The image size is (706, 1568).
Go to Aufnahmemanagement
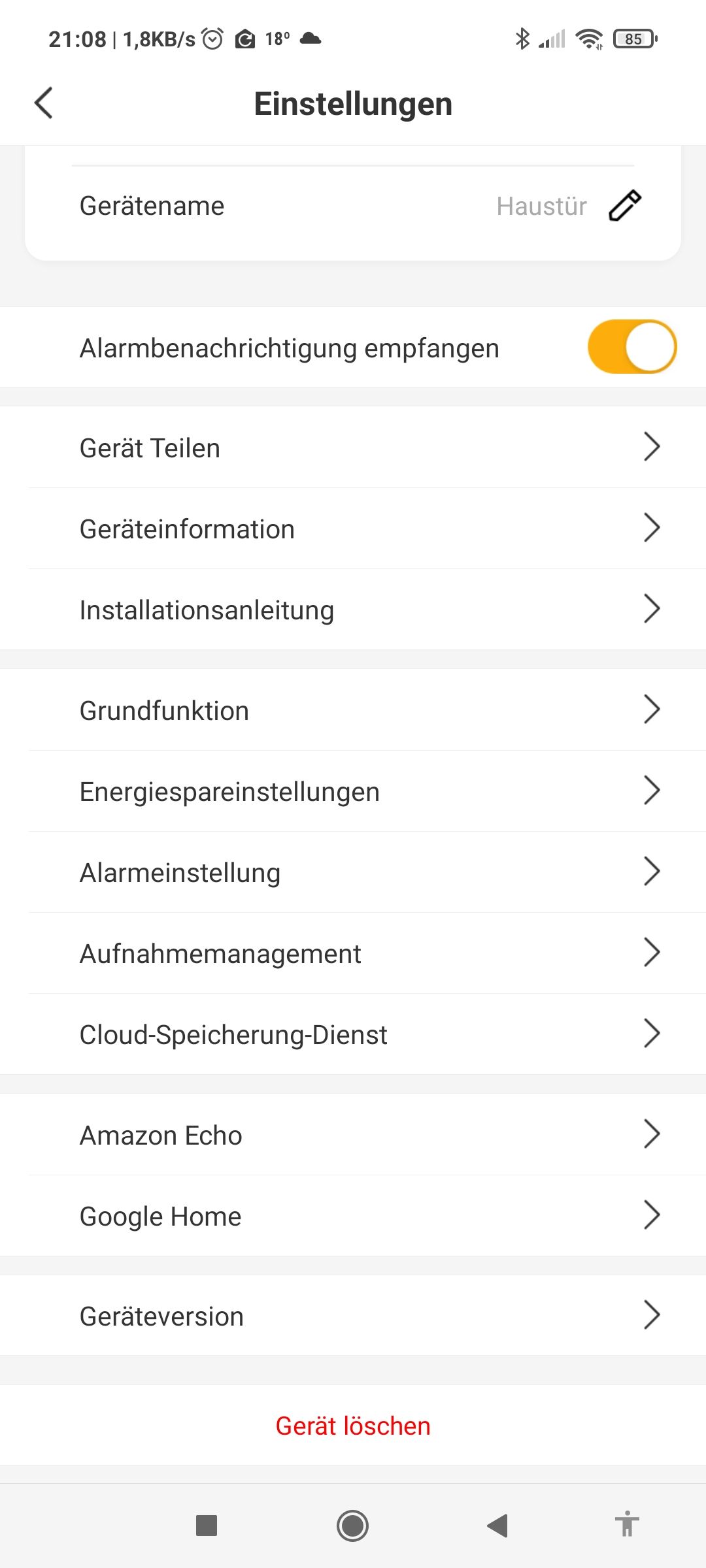(353, 953)
